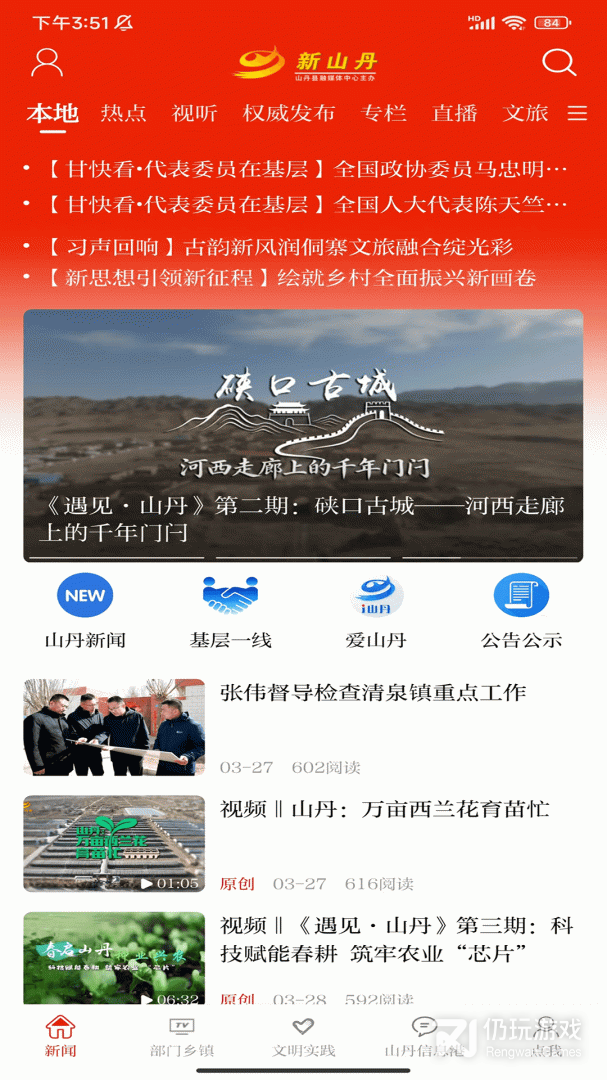Open the 基层一线 shortcut

pos(231,611)
